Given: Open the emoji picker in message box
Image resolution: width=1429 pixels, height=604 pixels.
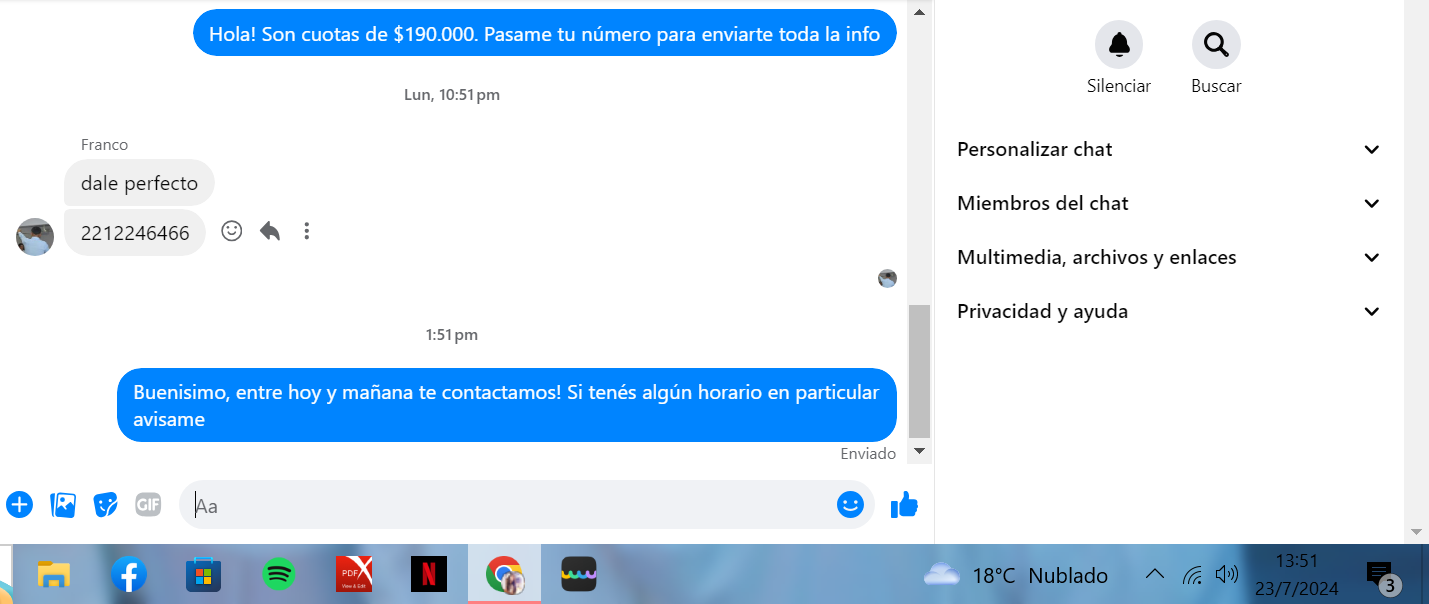Looking at the screenshot, I should [x=850, y=505].
